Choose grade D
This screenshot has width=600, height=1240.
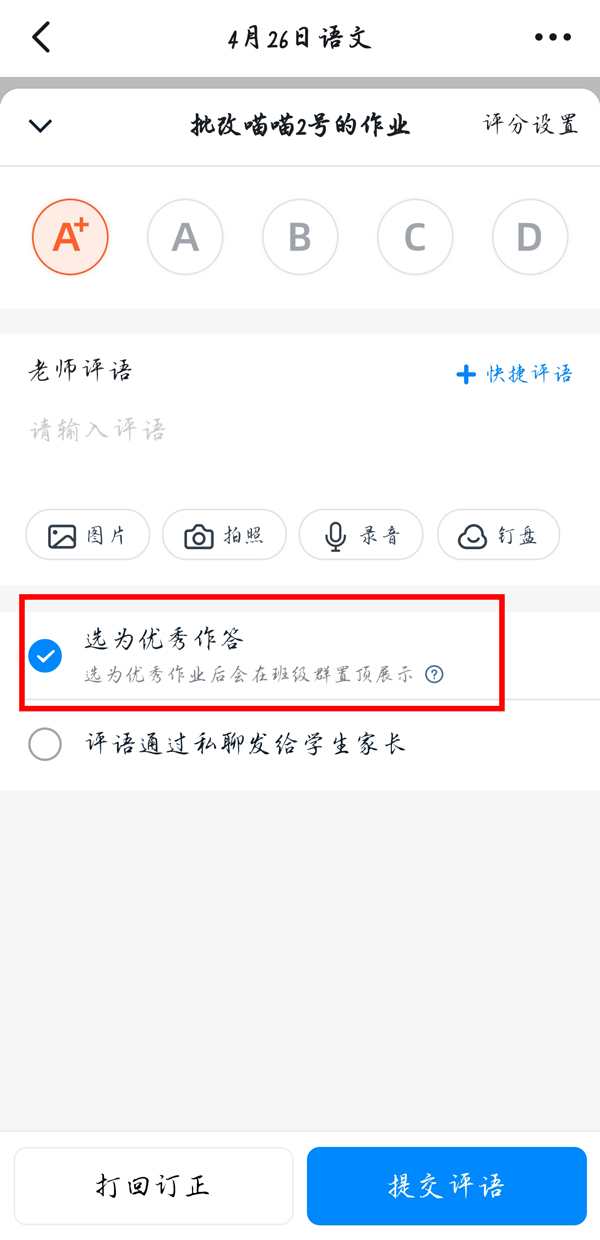pyautogui.click(x=530, y=237)
